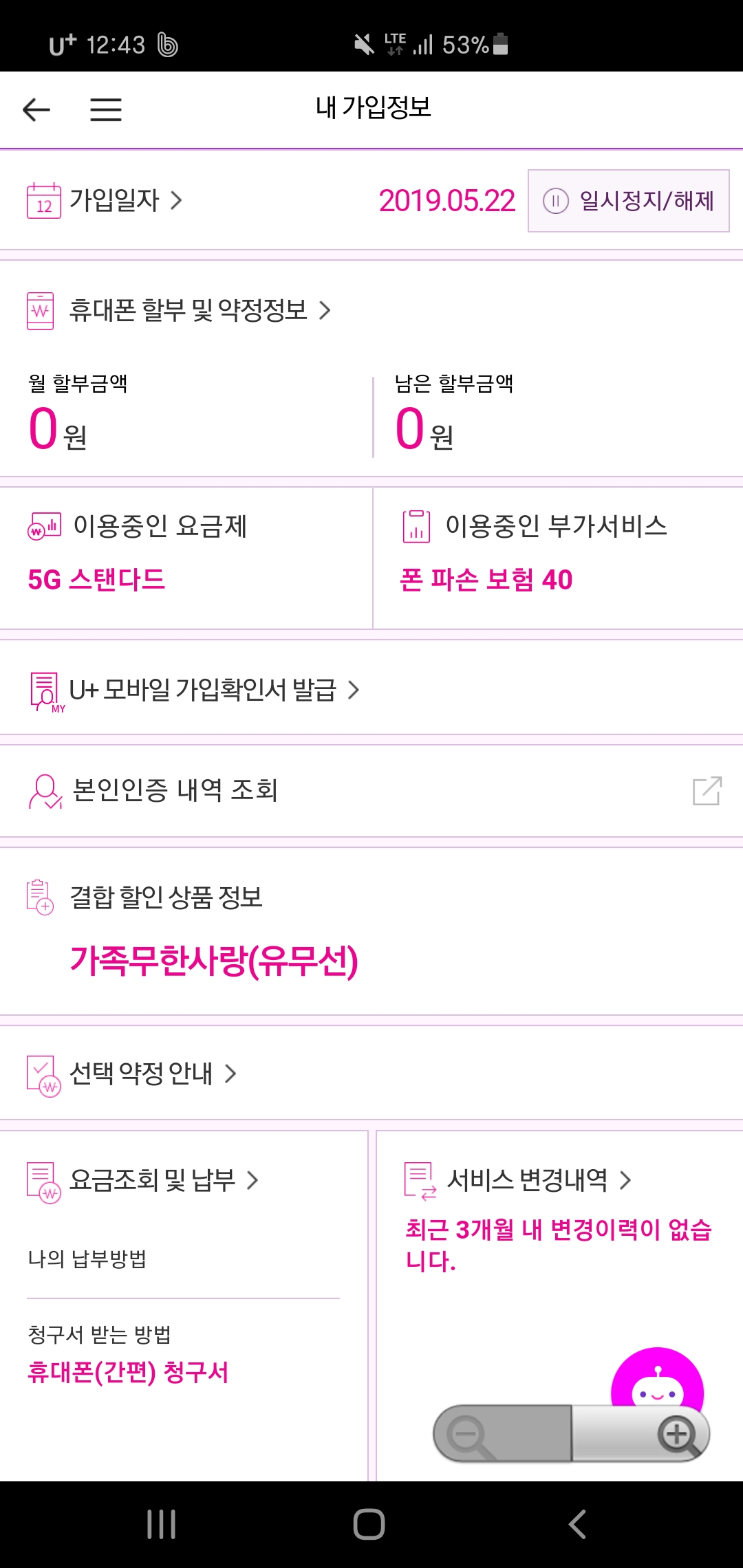This screenshot has height=1568, width=743.
Task: Open recent apps from navigation bar
Action: pos(162,1524)
